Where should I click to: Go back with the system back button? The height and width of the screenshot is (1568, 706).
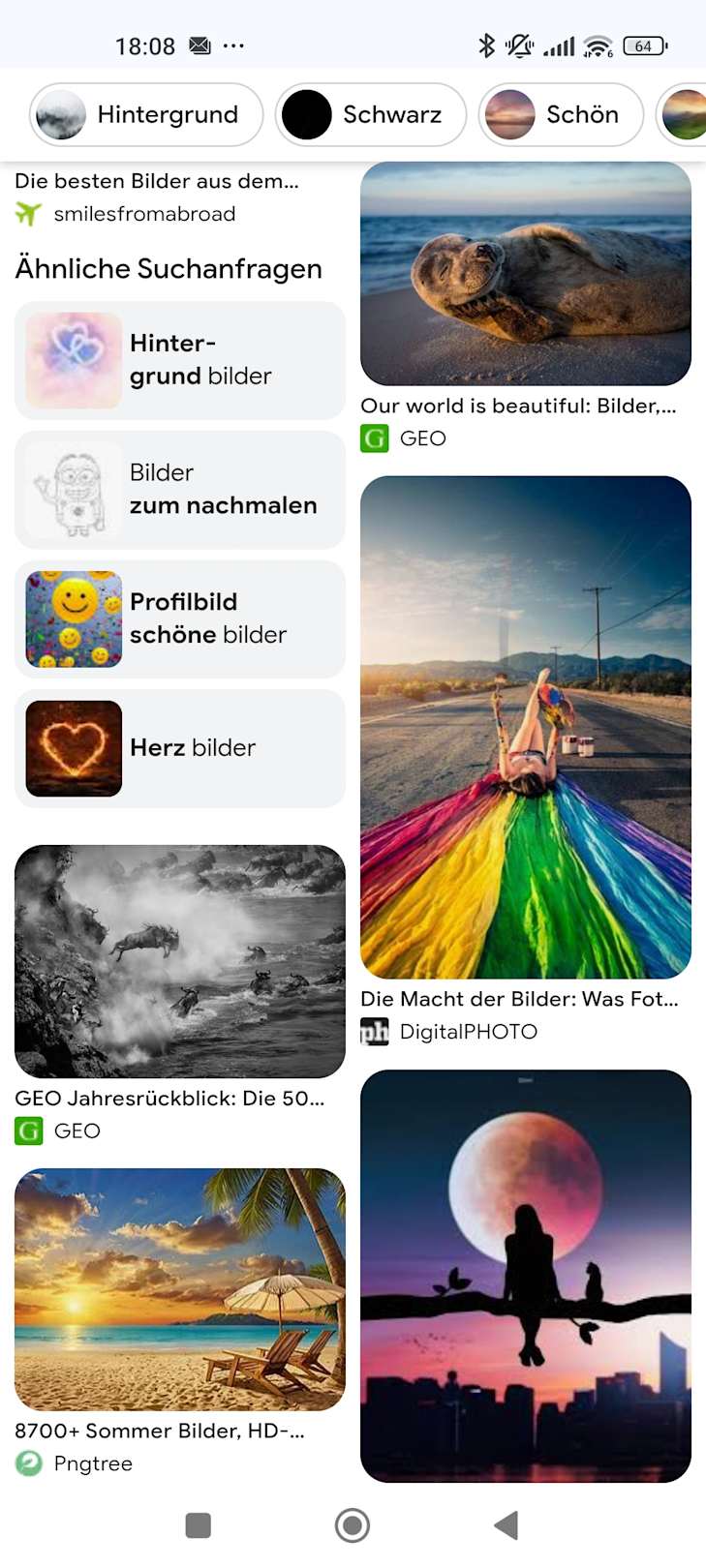(x=506, y=1525)
